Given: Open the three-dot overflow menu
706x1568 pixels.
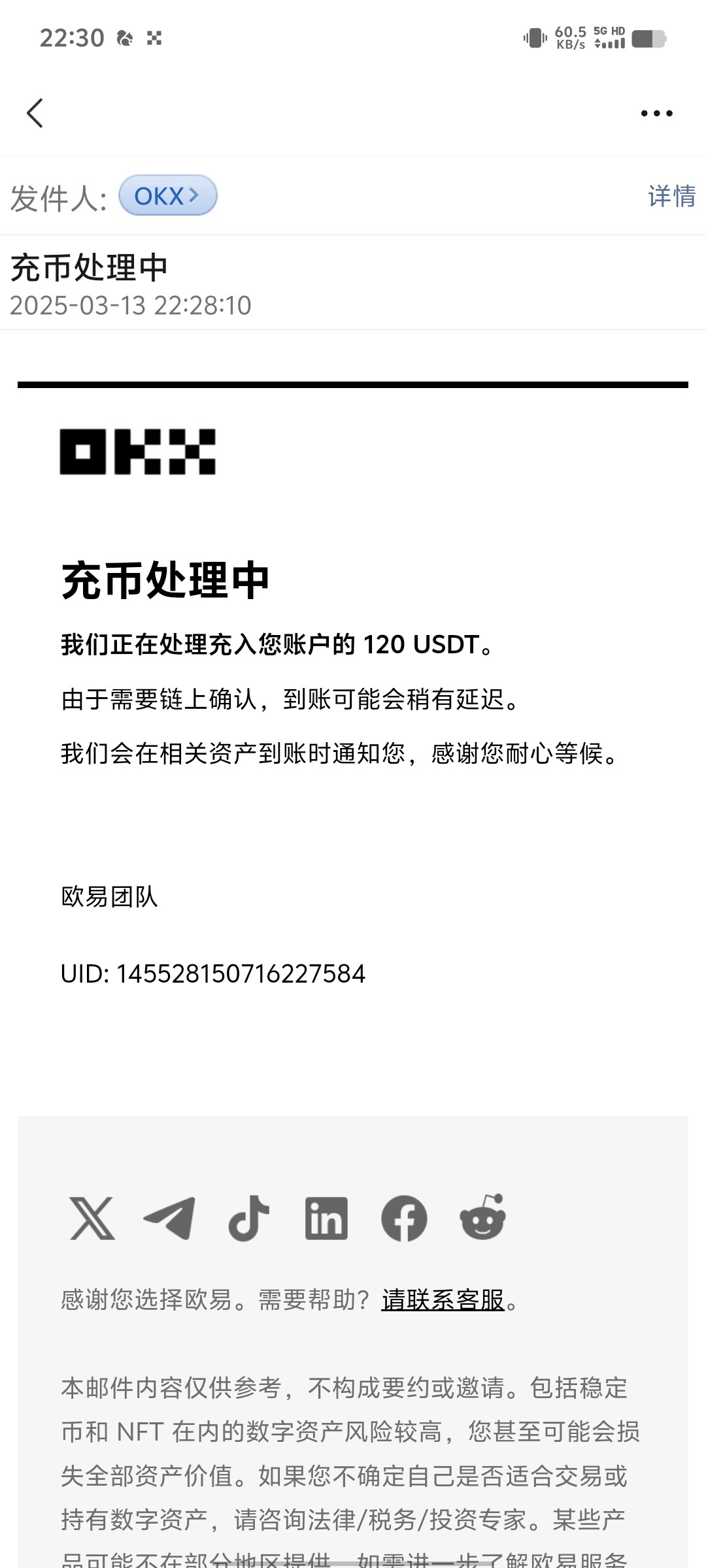Looking at the screenshot, I should [x=656, y=113].
